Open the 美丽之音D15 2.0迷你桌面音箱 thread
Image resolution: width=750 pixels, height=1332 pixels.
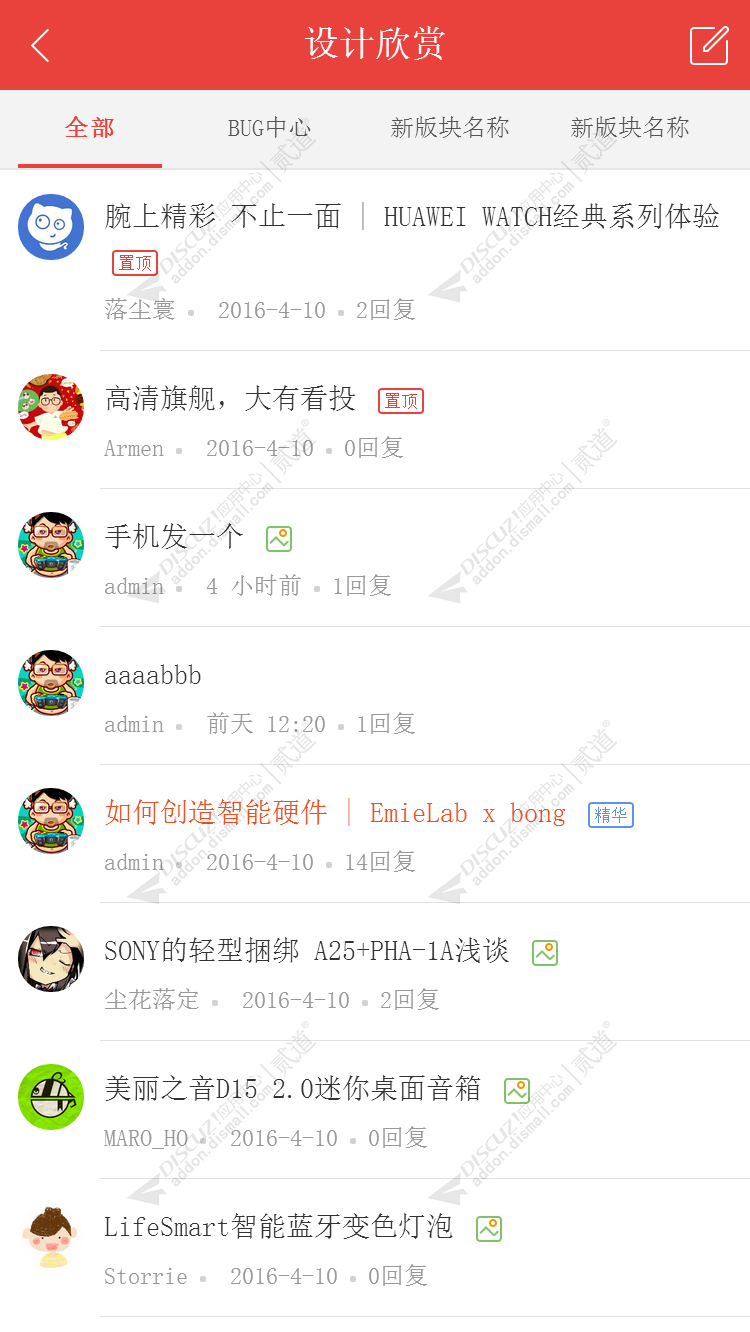pyautogui.click(x=292, y=1089)
